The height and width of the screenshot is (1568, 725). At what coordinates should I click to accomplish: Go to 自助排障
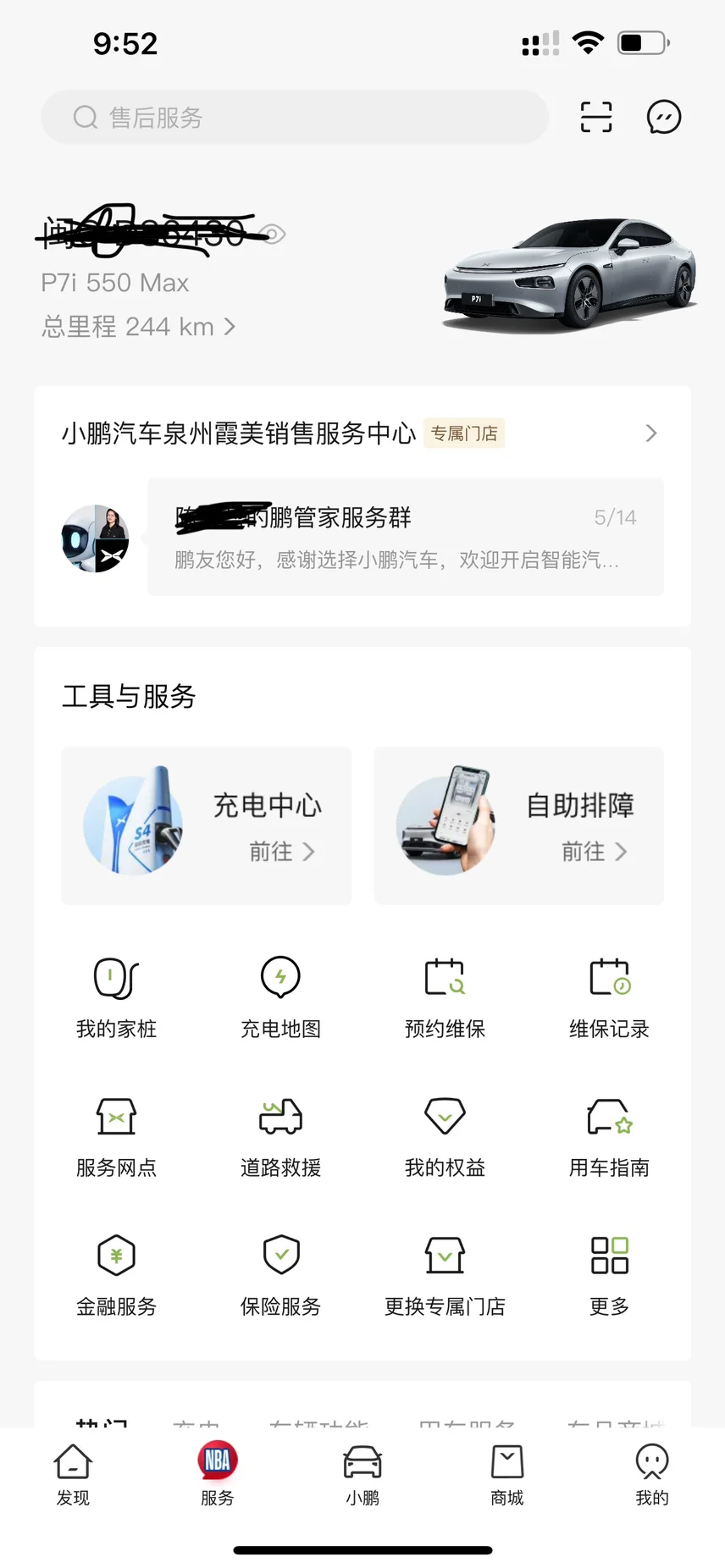click(x=518, y=825)
